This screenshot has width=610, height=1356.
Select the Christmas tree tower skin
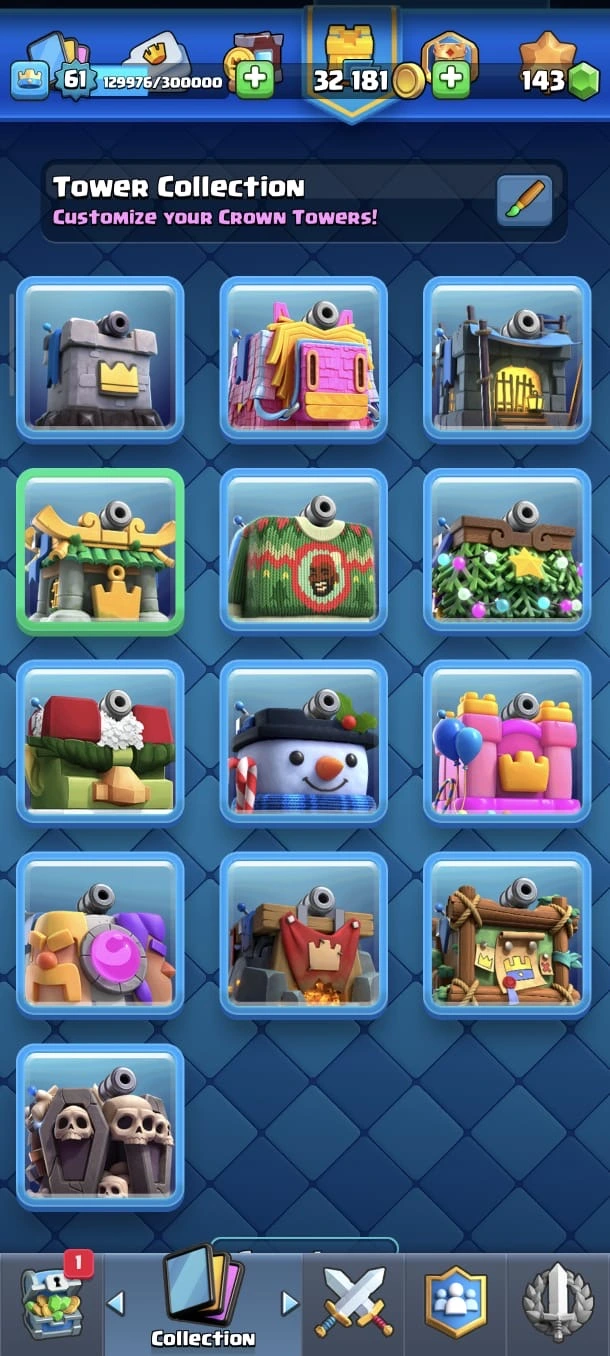(x=507, y=550)
